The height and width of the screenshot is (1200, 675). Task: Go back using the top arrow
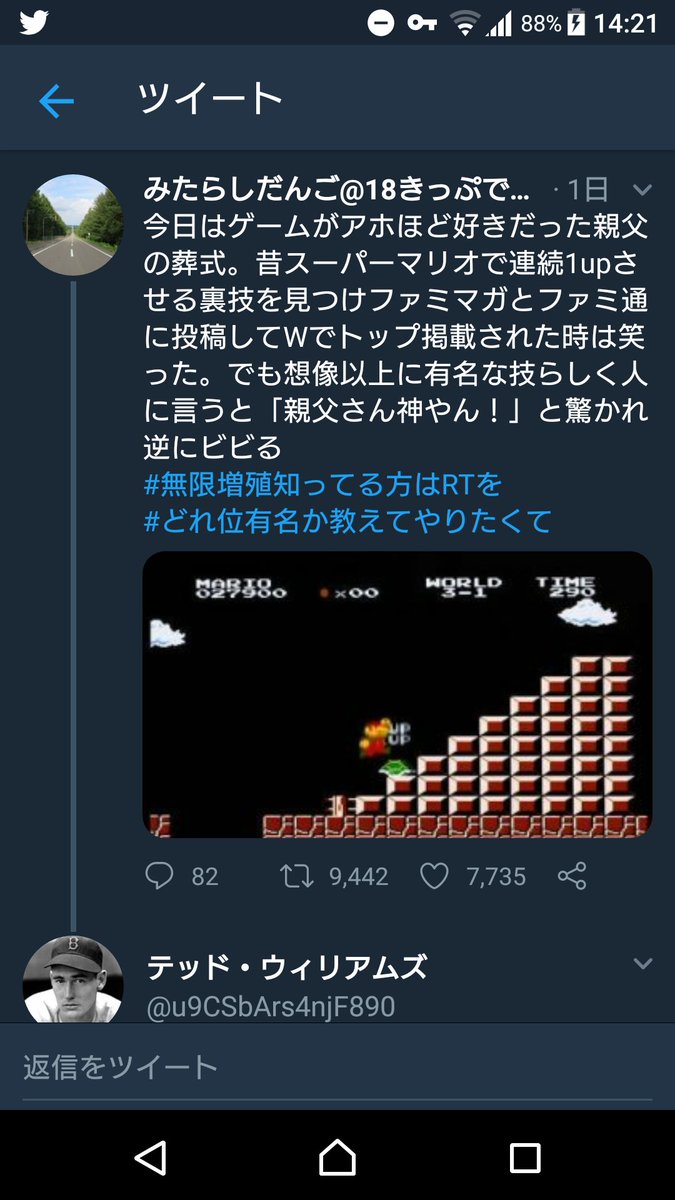[56, 101]
